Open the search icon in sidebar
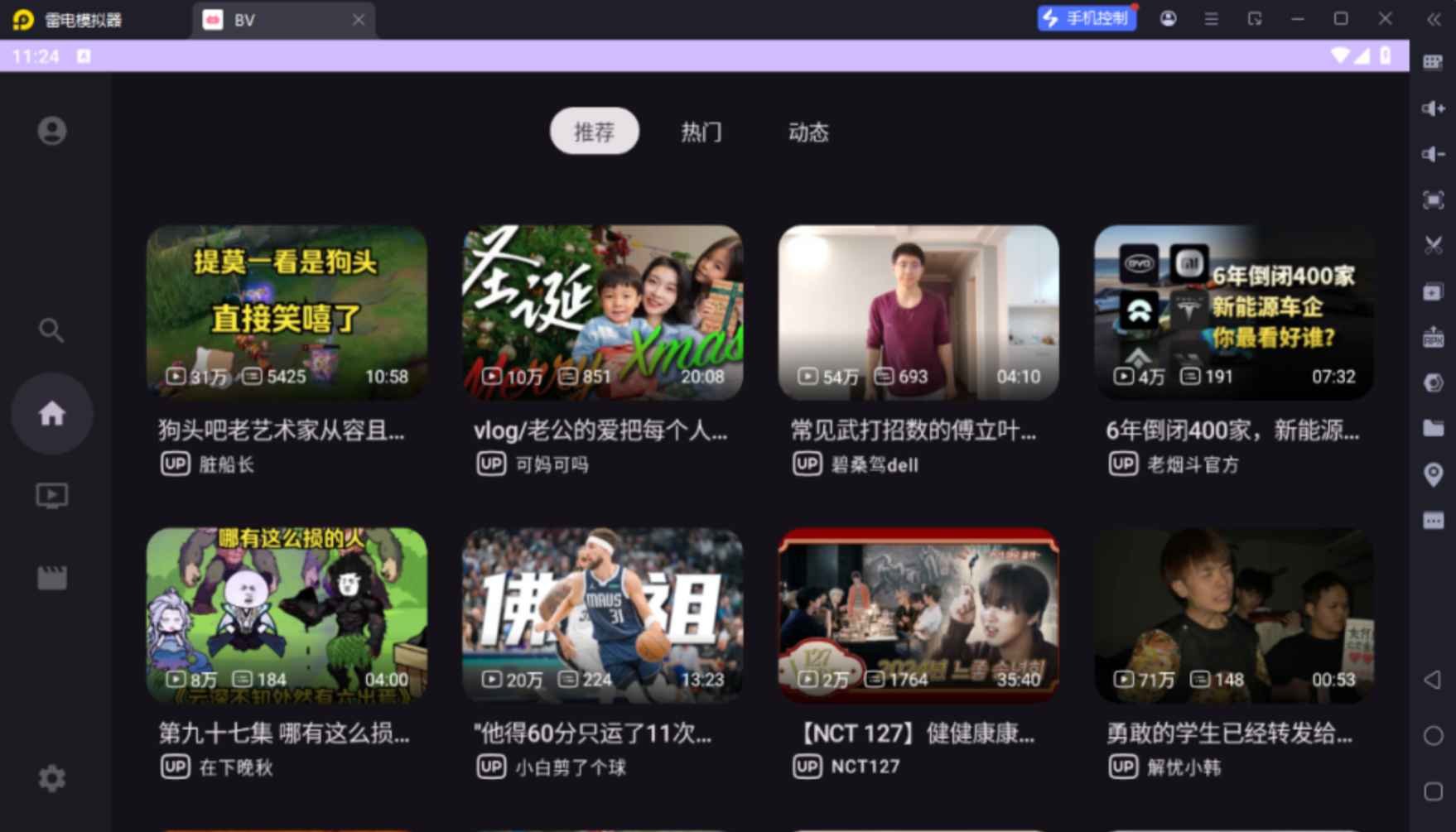The height and width of the screenshot is (832, 1456). [51, 330]
